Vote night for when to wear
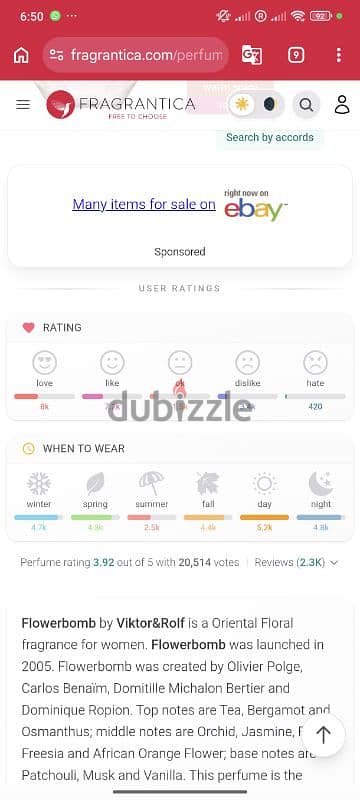The height and width of the screenshot is (800, 360). click(321, 490)
